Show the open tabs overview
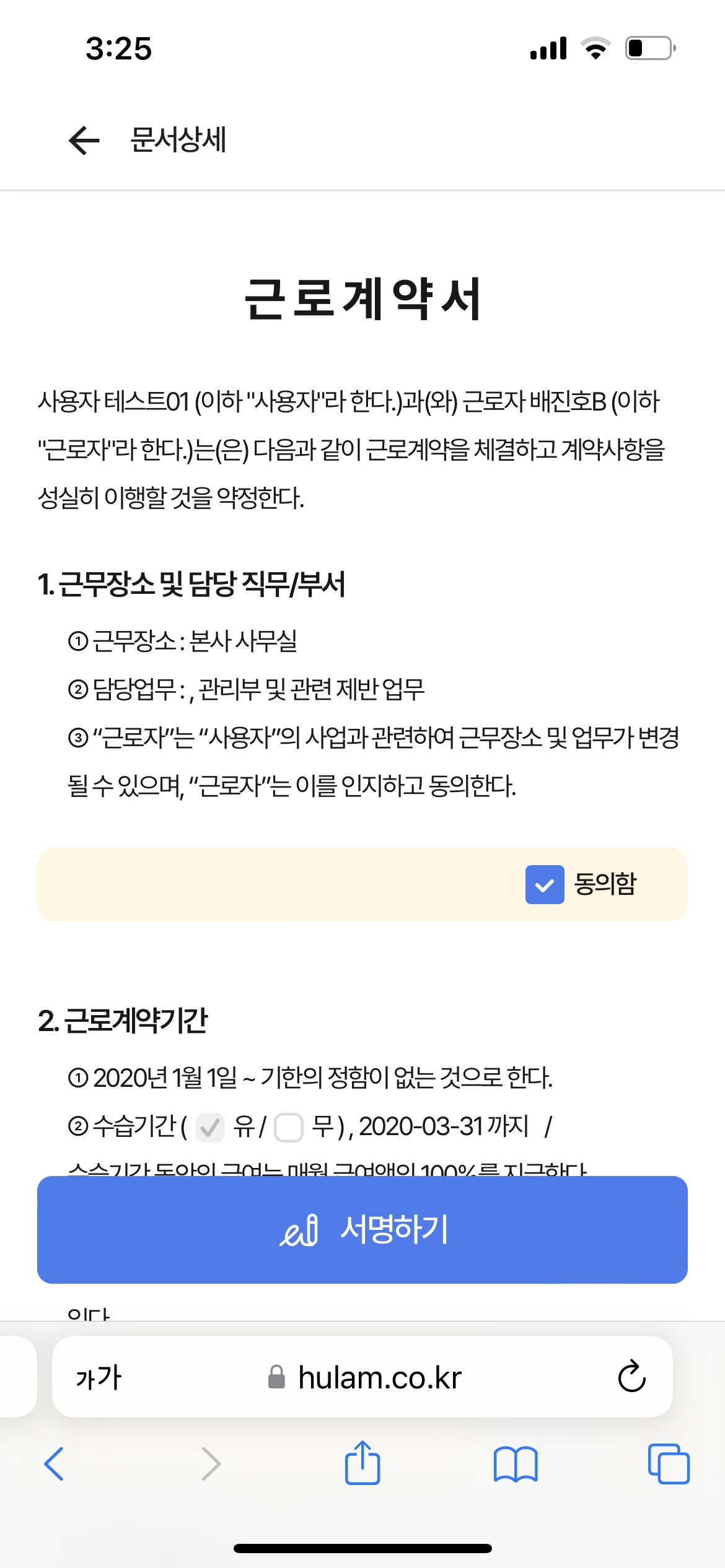 tap(669, 1464)
